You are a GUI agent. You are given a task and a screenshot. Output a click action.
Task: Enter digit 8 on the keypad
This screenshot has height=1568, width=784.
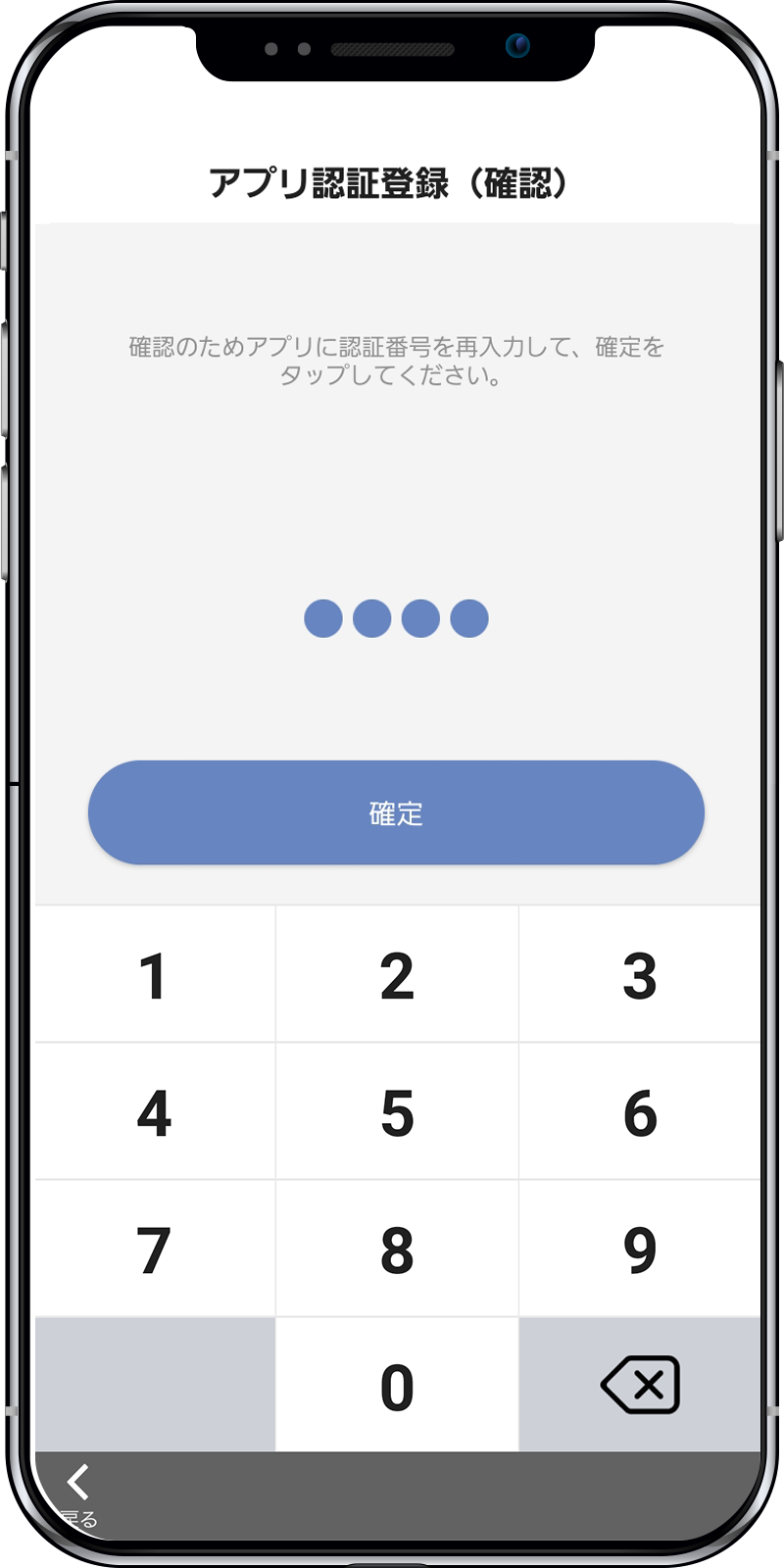click(x=397, y=1249)
